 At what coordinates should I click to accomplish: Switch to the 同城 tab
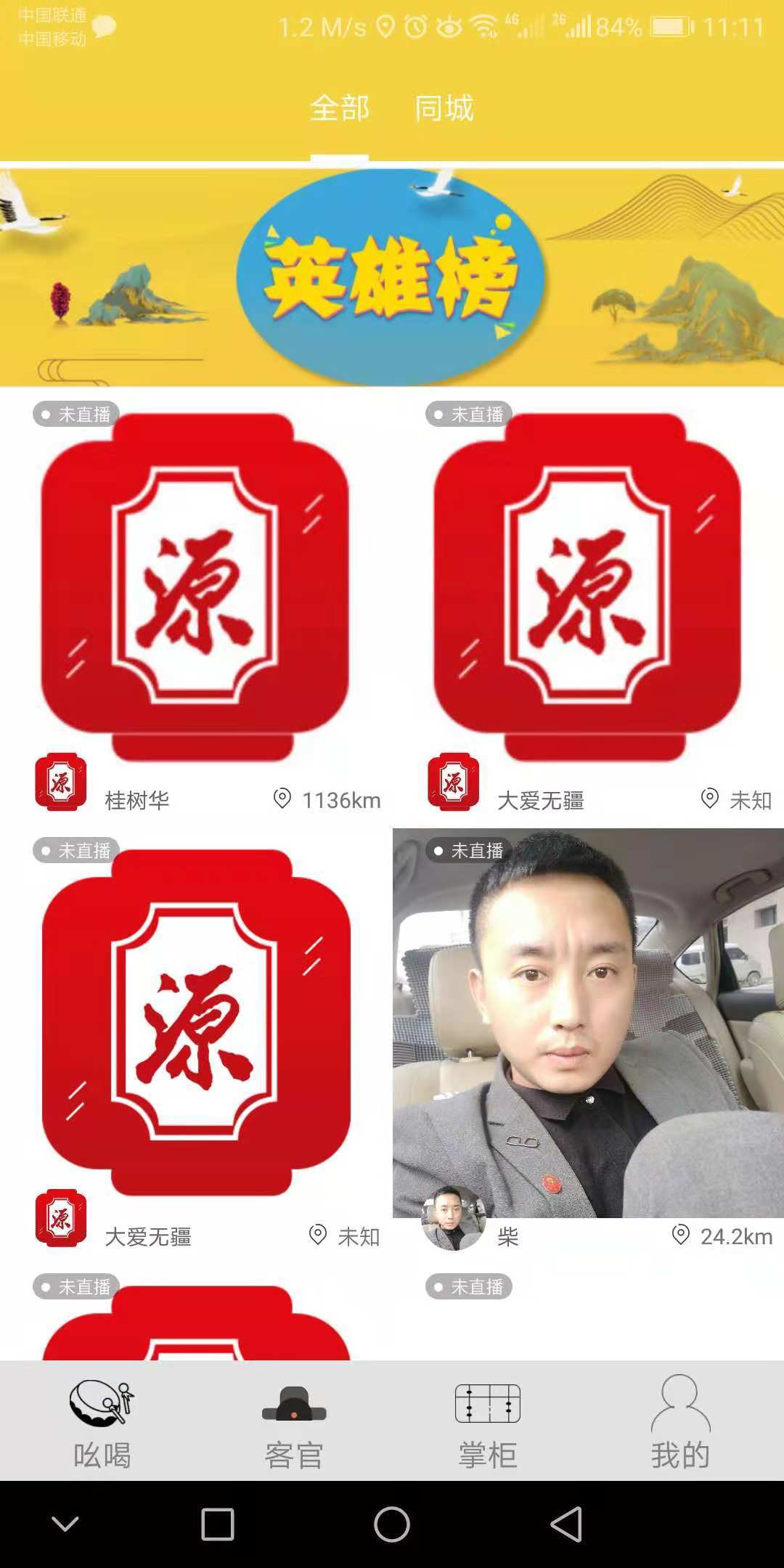tap(444, 109)
